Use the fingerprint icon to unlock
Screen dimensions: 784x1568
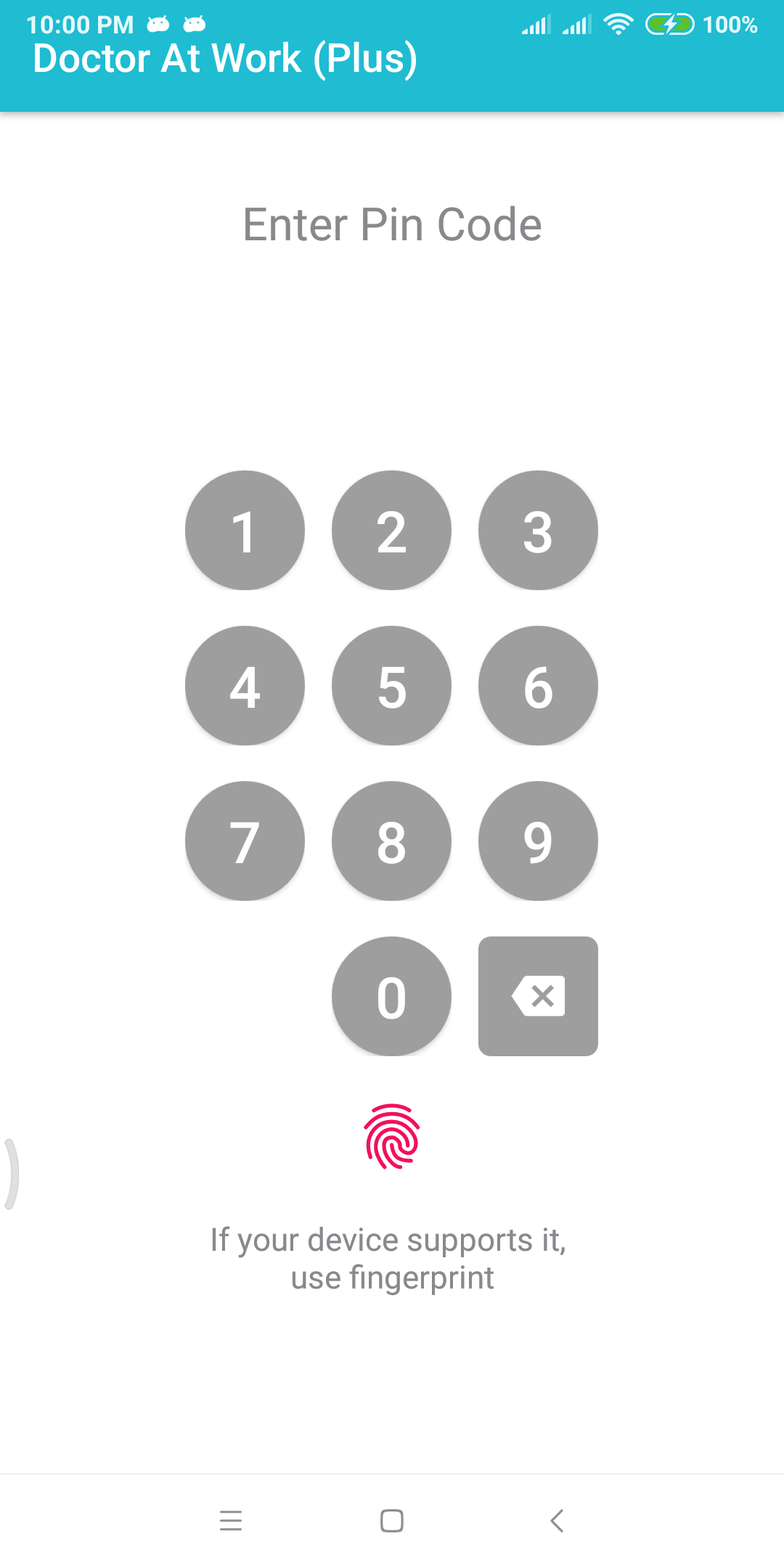click(x=392, y=1137)
